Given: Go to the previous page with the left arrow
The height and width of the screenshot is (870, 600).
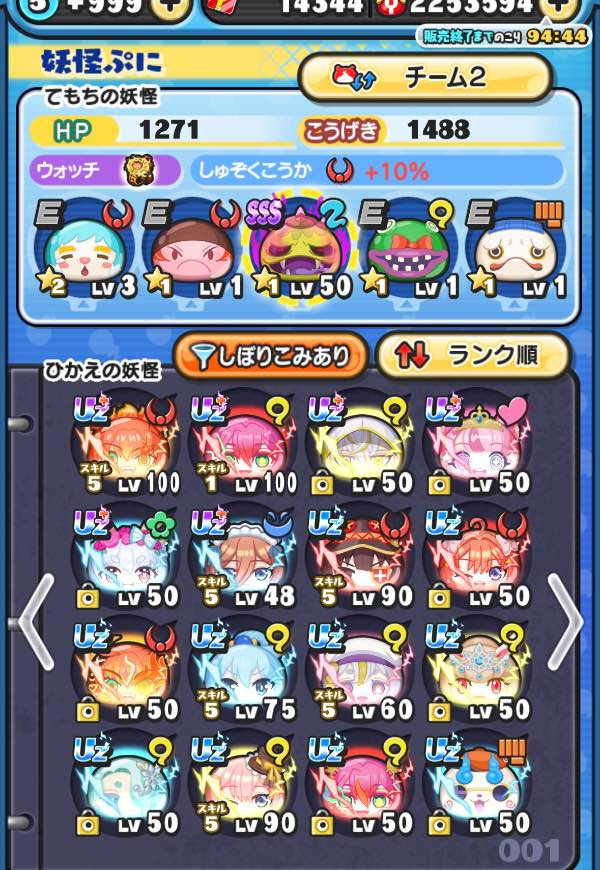Looking at the screenshot, I should pos(35,622).
